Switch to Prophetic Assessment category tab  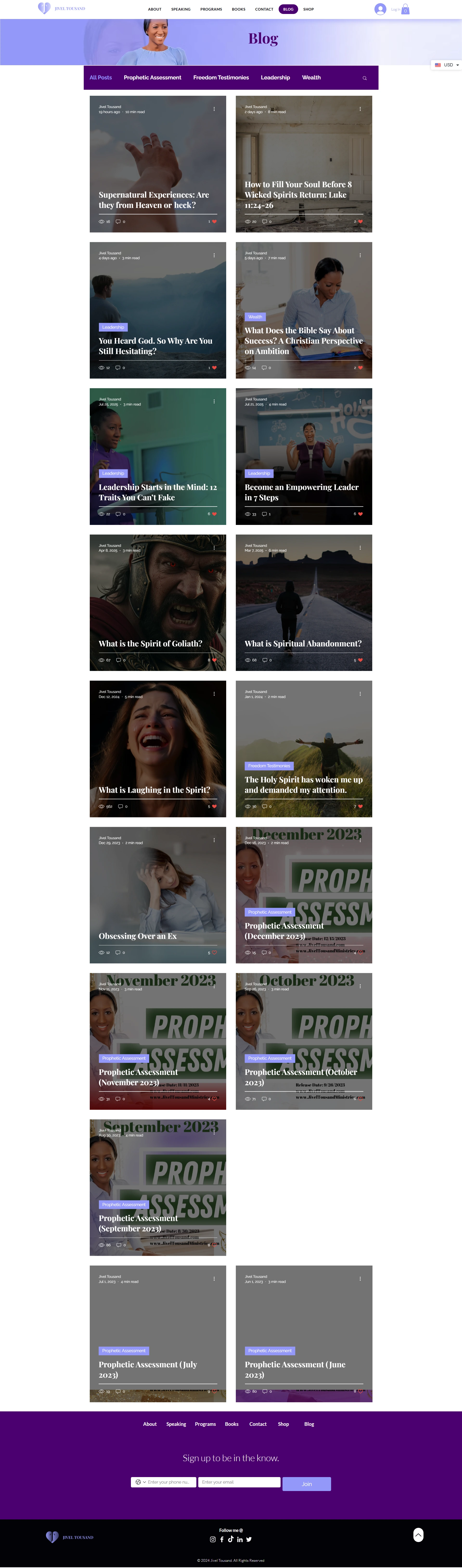click(152, 77)
